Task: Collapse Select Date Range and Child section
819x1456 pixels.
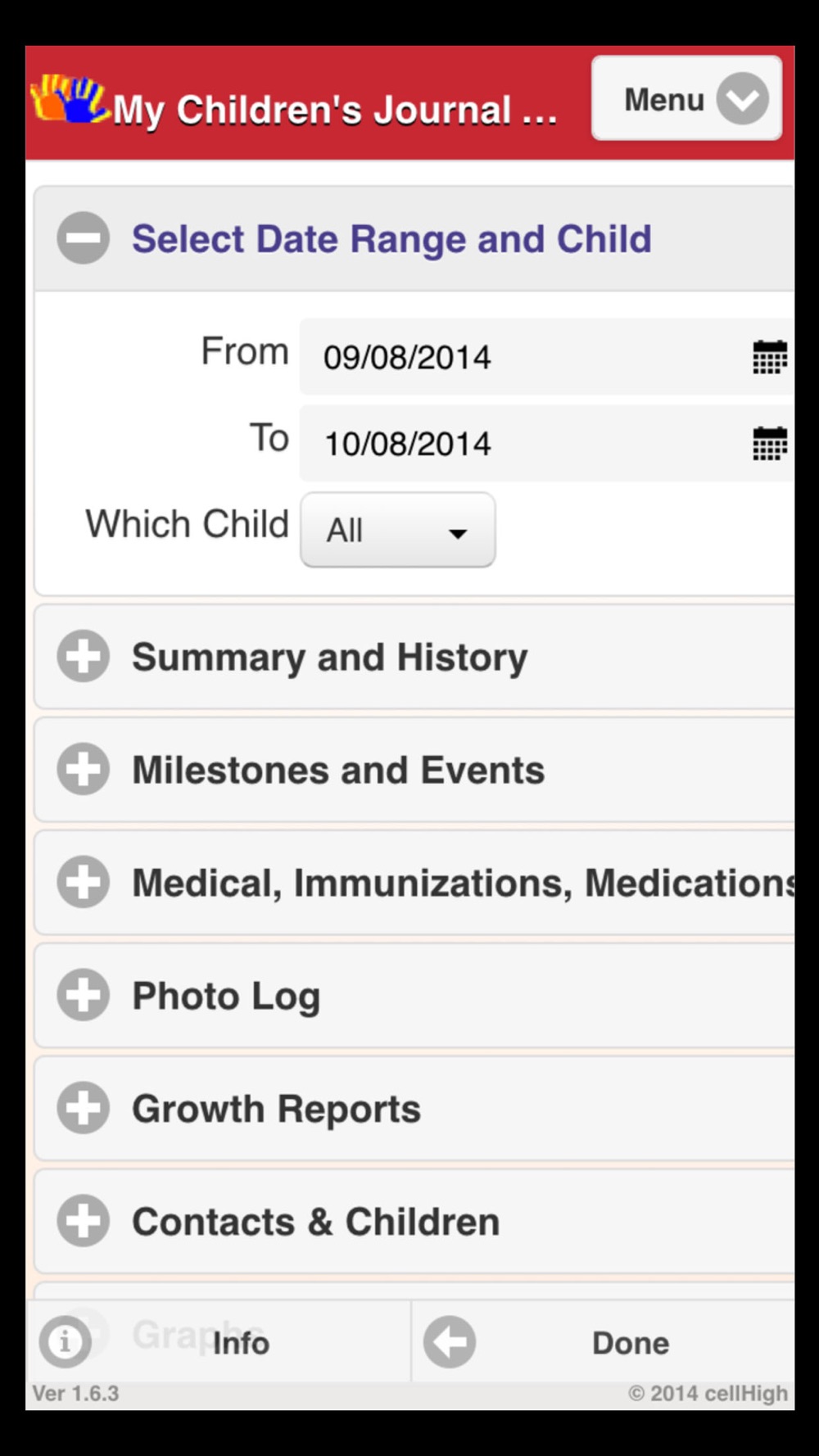Action: point(83,238)
